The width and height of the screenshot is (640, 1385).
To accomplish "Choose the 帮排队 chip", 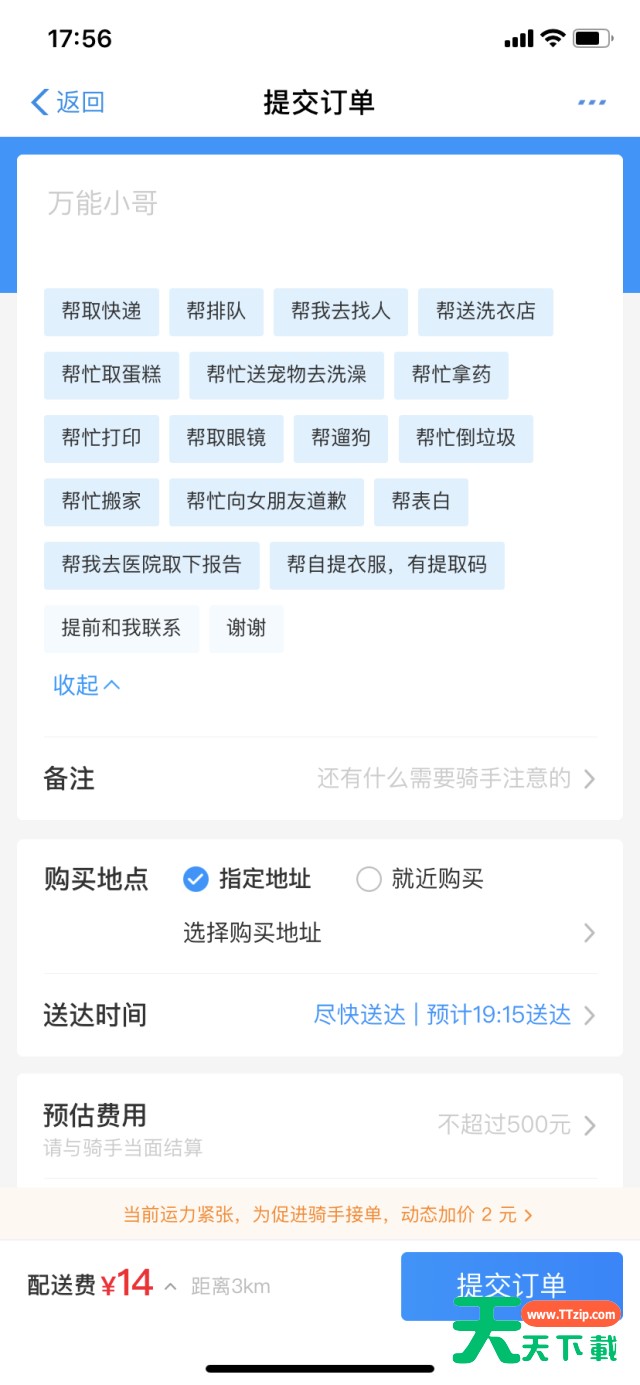I will (x=216, y=311).
